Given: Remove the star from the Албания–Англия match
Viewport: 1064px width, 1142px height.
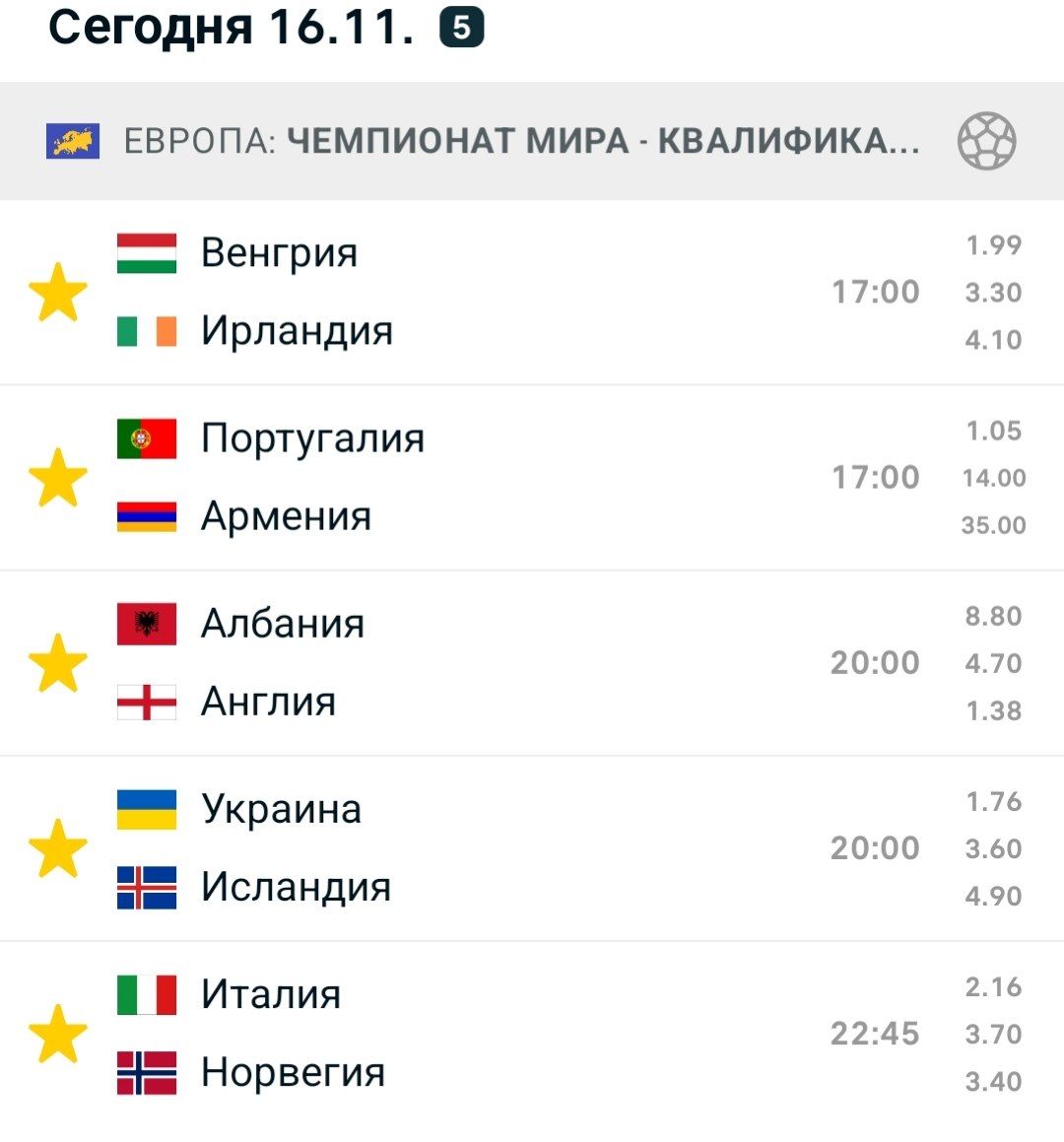Looking at the screenshot, I should point(58,663).
